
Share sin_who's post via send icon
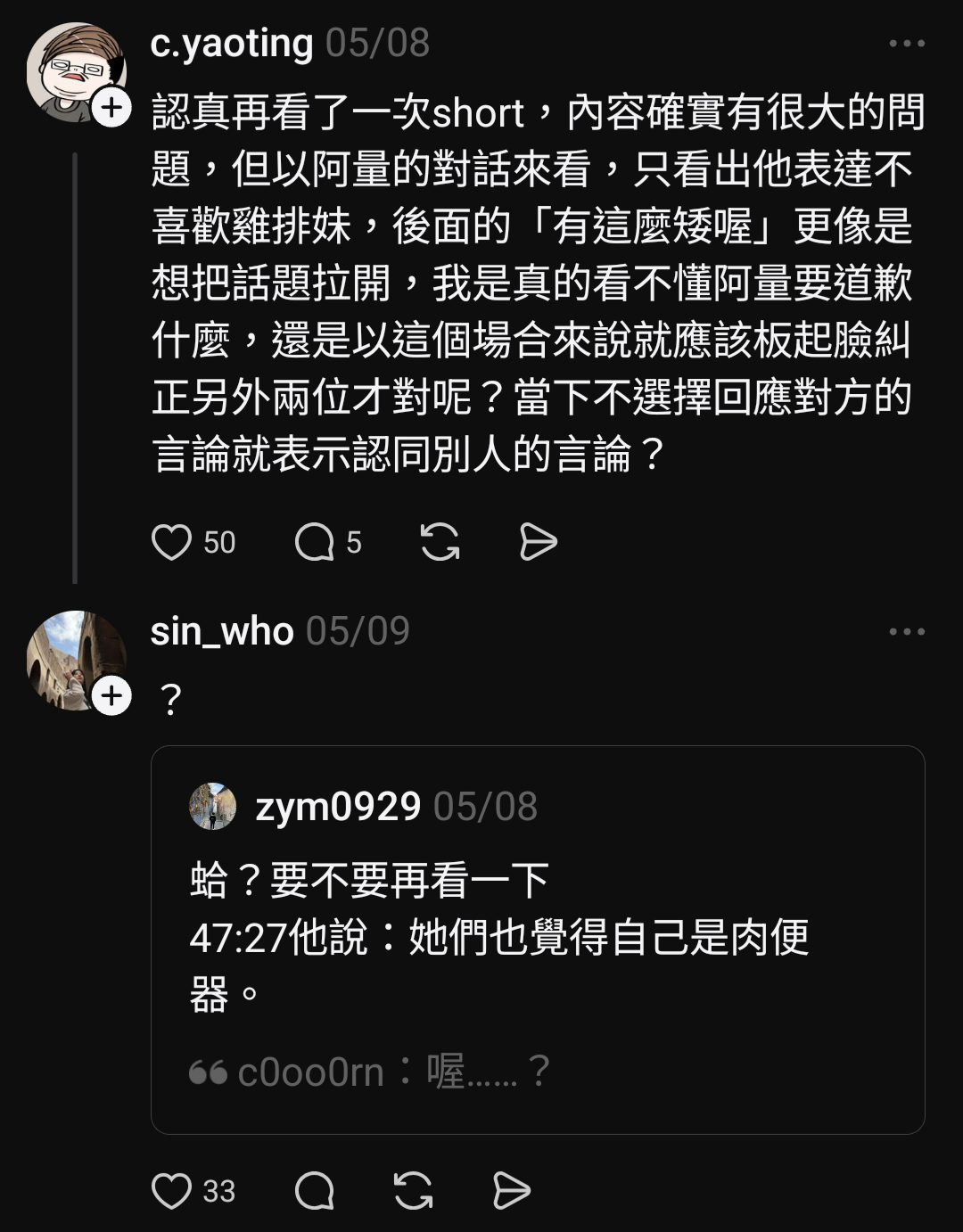(511, 1191)
